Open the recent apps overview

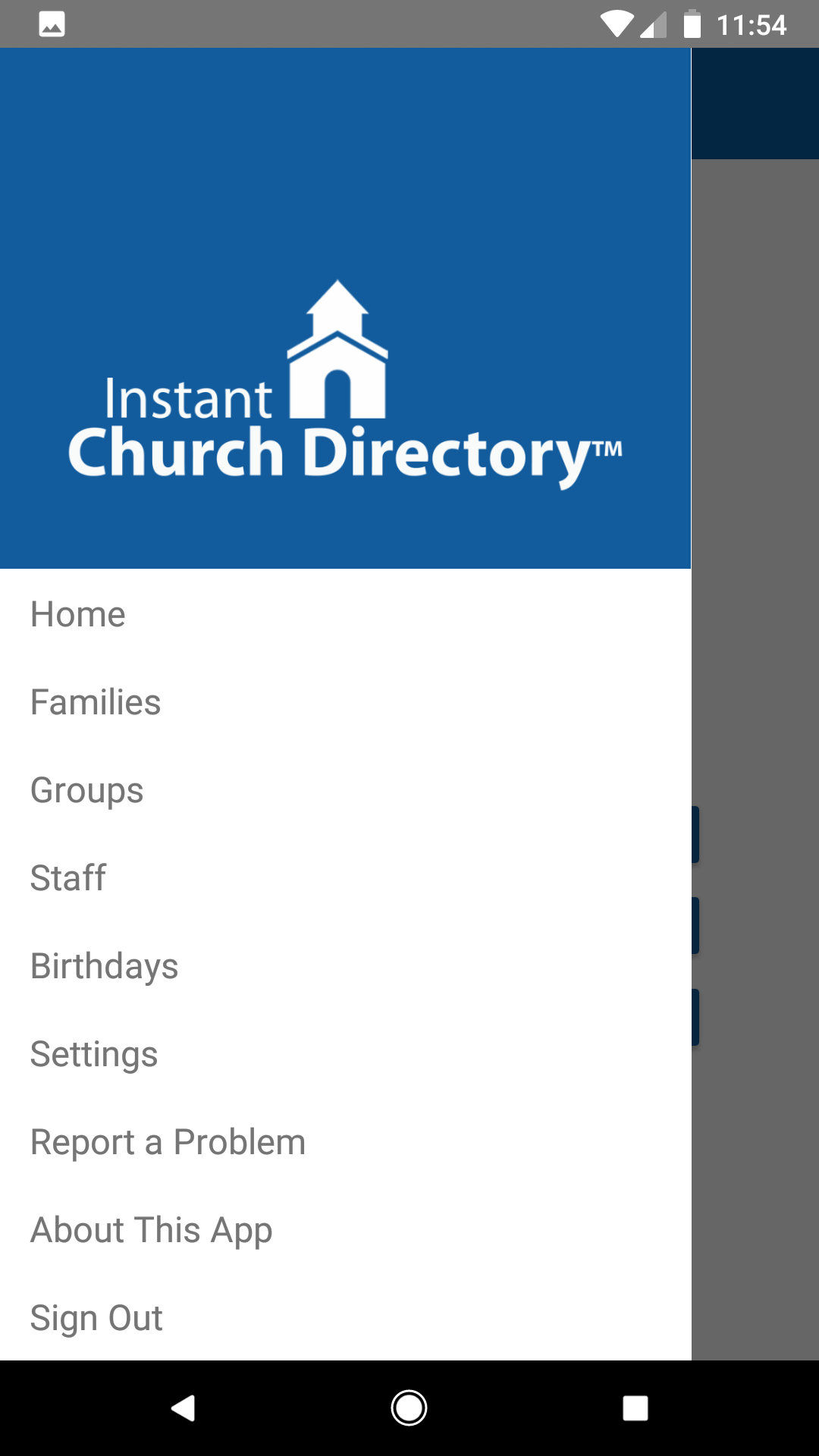pyautogui.click(x=635, y=1408)
